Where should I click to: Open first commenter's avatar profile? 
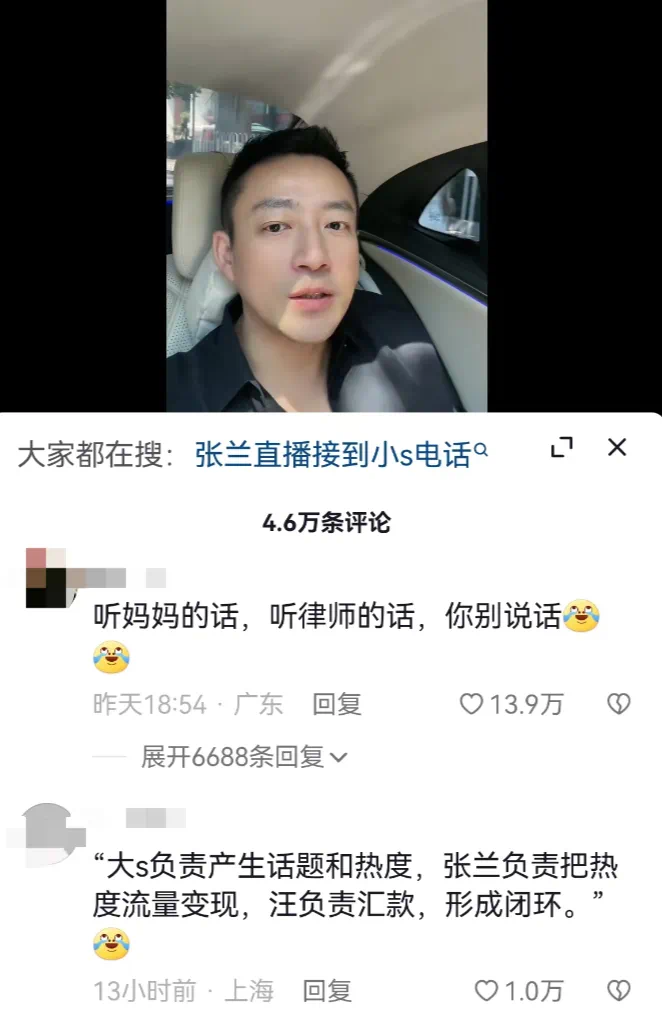coord(46,577)
